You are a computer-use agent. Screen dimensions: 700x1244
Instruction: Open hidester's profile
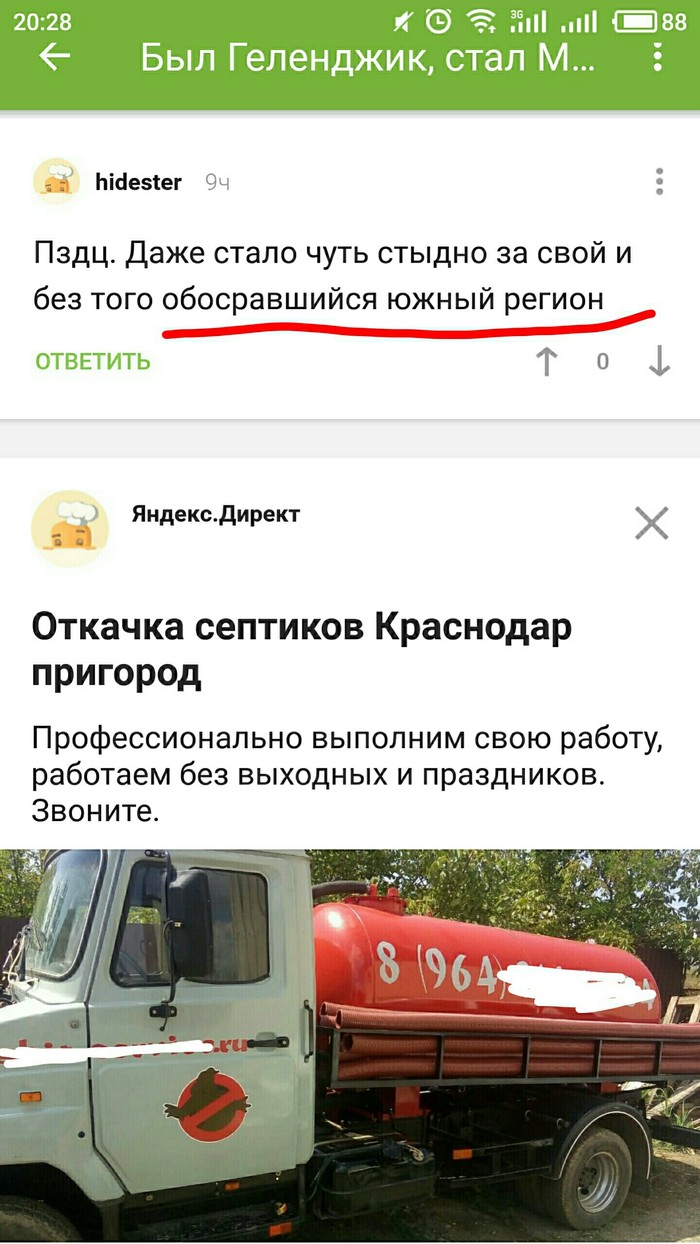138,182
